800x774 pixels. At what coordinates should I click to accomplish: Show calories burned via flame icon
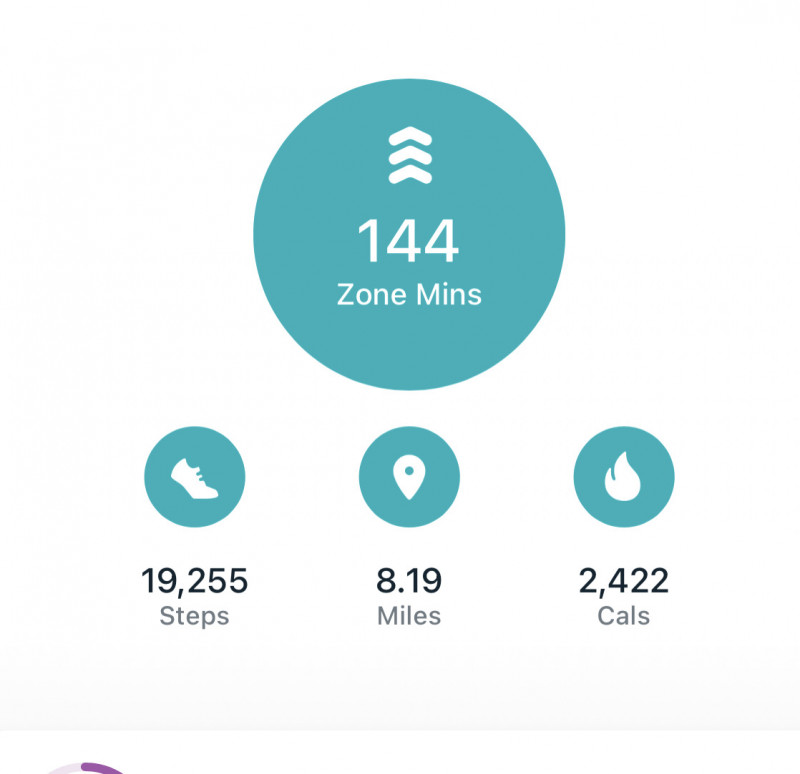[624, 478]
